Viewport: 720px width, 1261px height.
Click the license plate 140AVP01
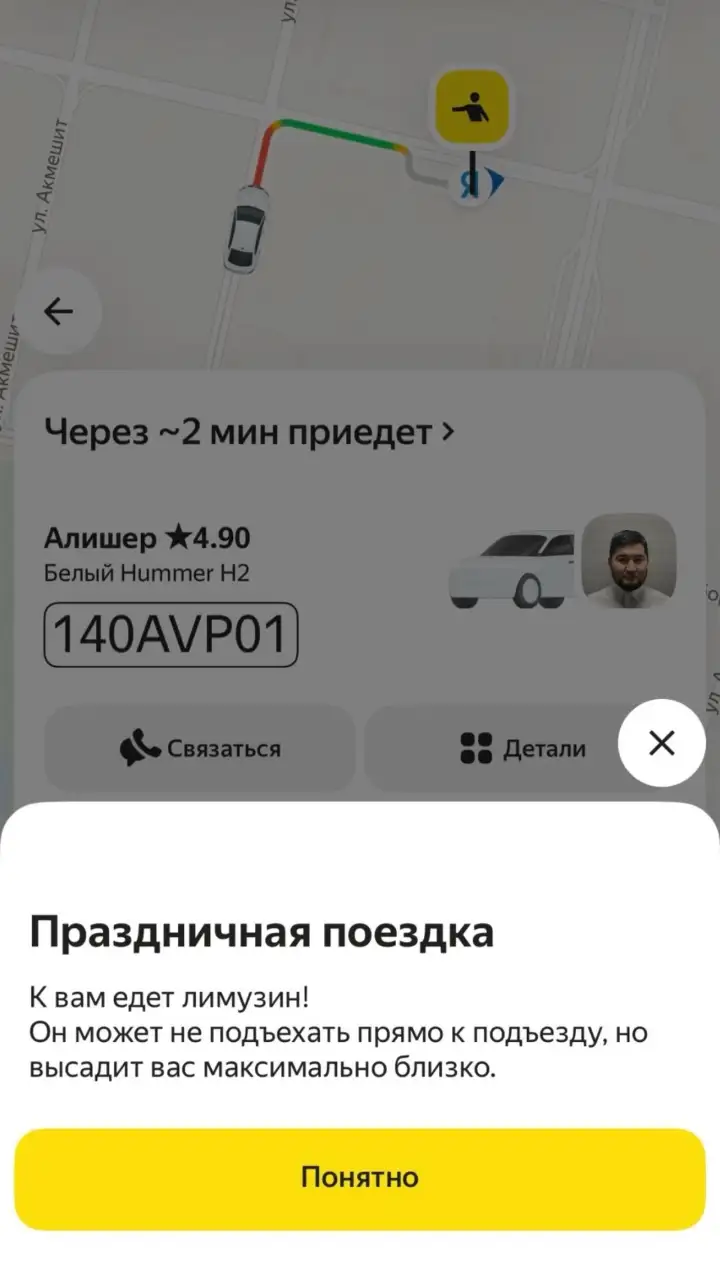pos(171,632)
